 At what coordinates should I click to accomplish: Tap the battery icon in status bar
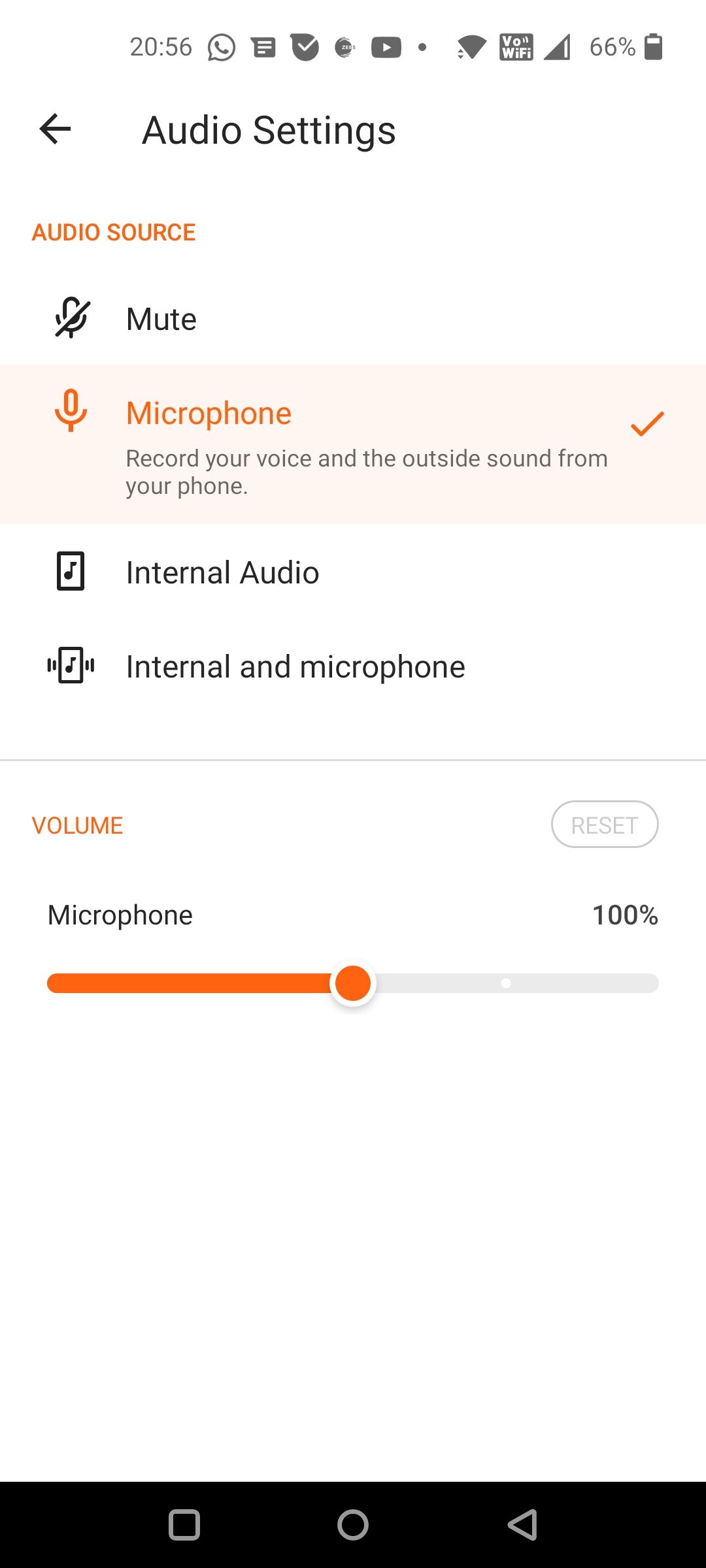(654, 46)
